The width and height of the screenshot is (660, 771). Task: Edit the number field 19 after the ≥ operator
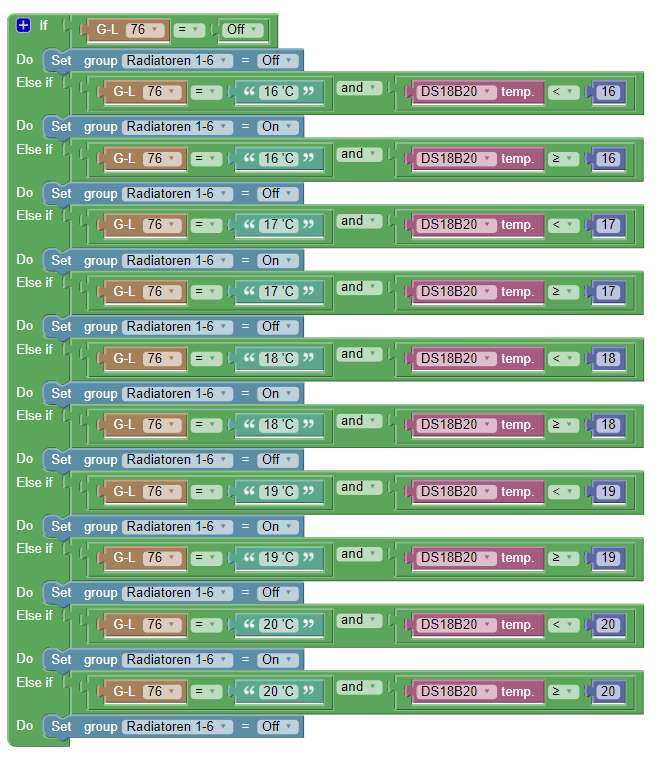coord(608,558)
